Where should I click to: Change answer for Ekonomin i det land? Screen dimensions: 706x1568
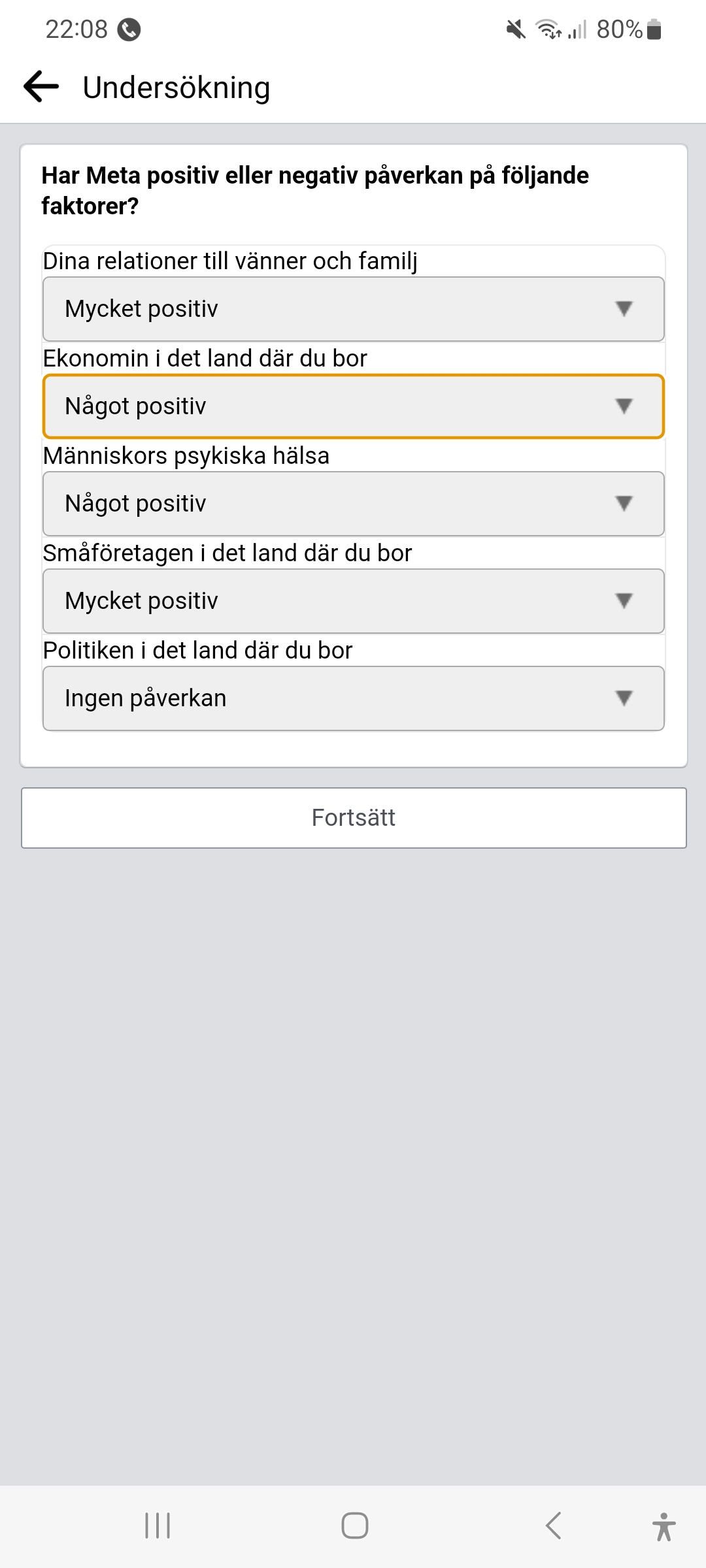(x=353, y=406)
